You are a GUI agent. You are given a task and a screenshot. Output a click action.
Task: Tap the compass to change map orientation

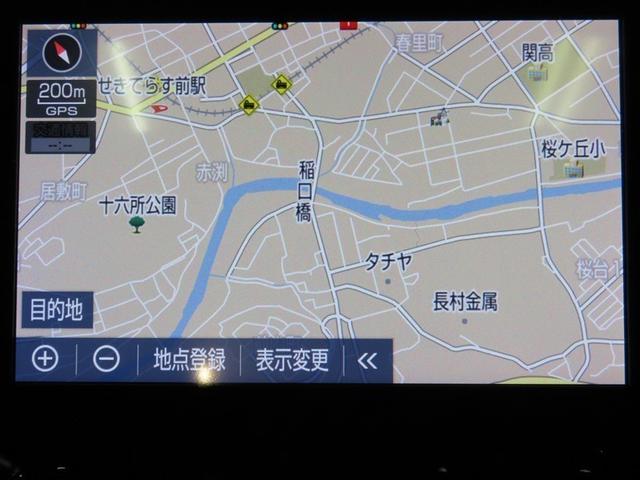(x=60, y=51)
